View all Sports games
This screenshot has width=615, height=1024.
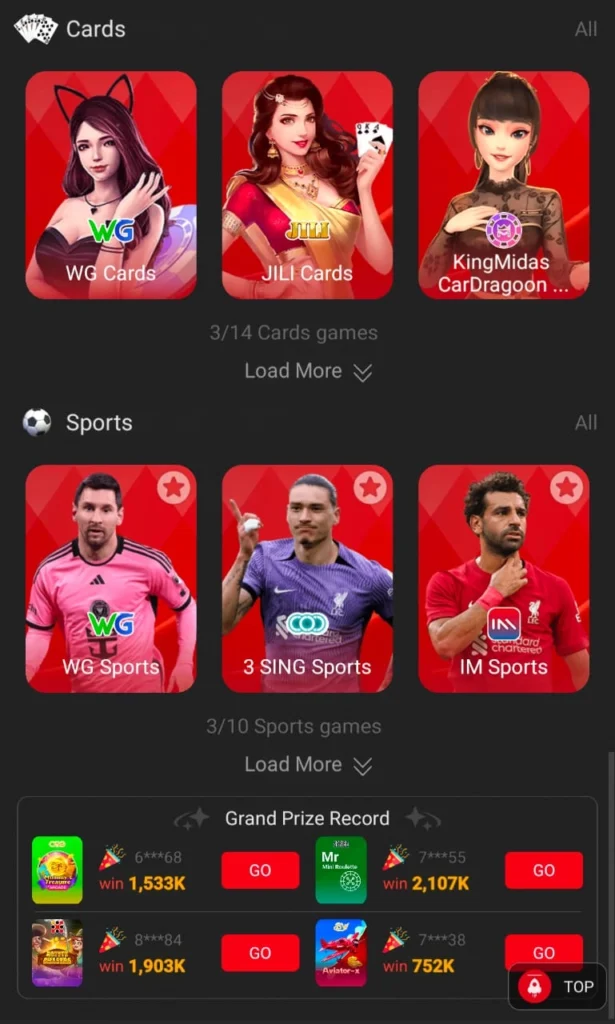click(x=586, y=423)
